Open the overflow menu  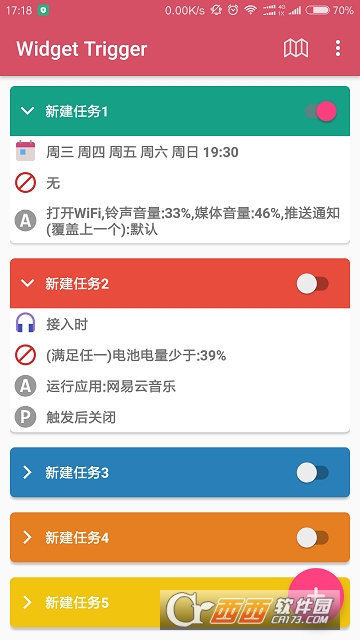(x=338, y=49)
